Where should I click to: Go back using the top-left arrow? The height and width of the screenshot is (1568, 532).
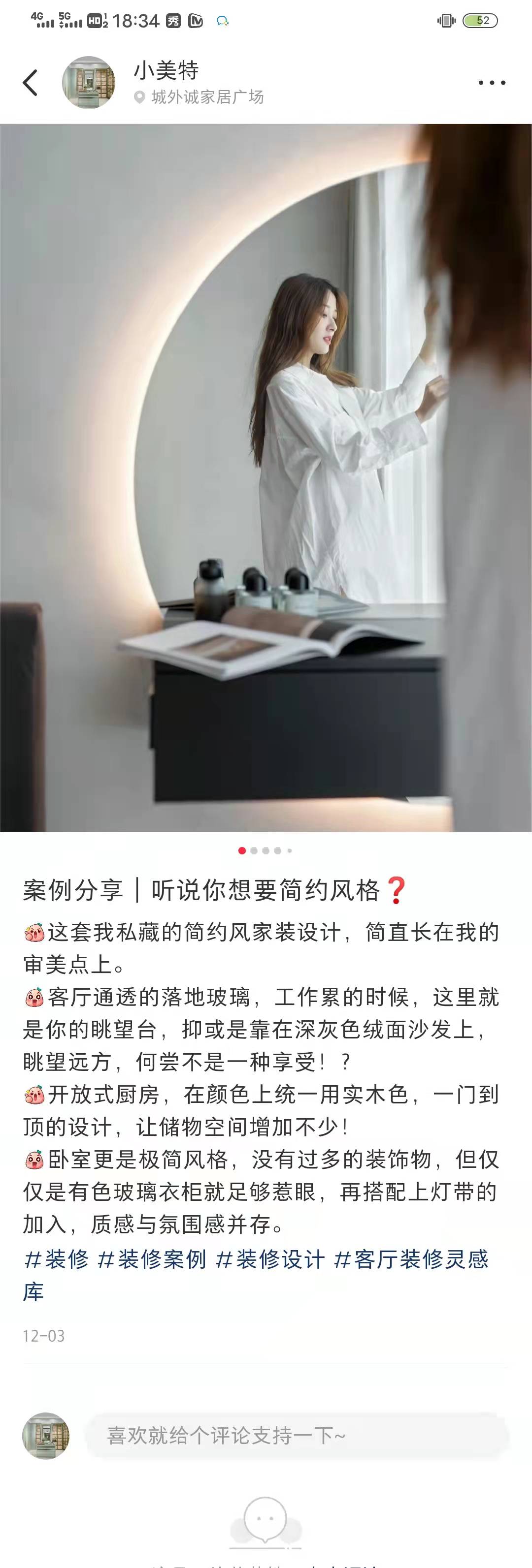31,83
